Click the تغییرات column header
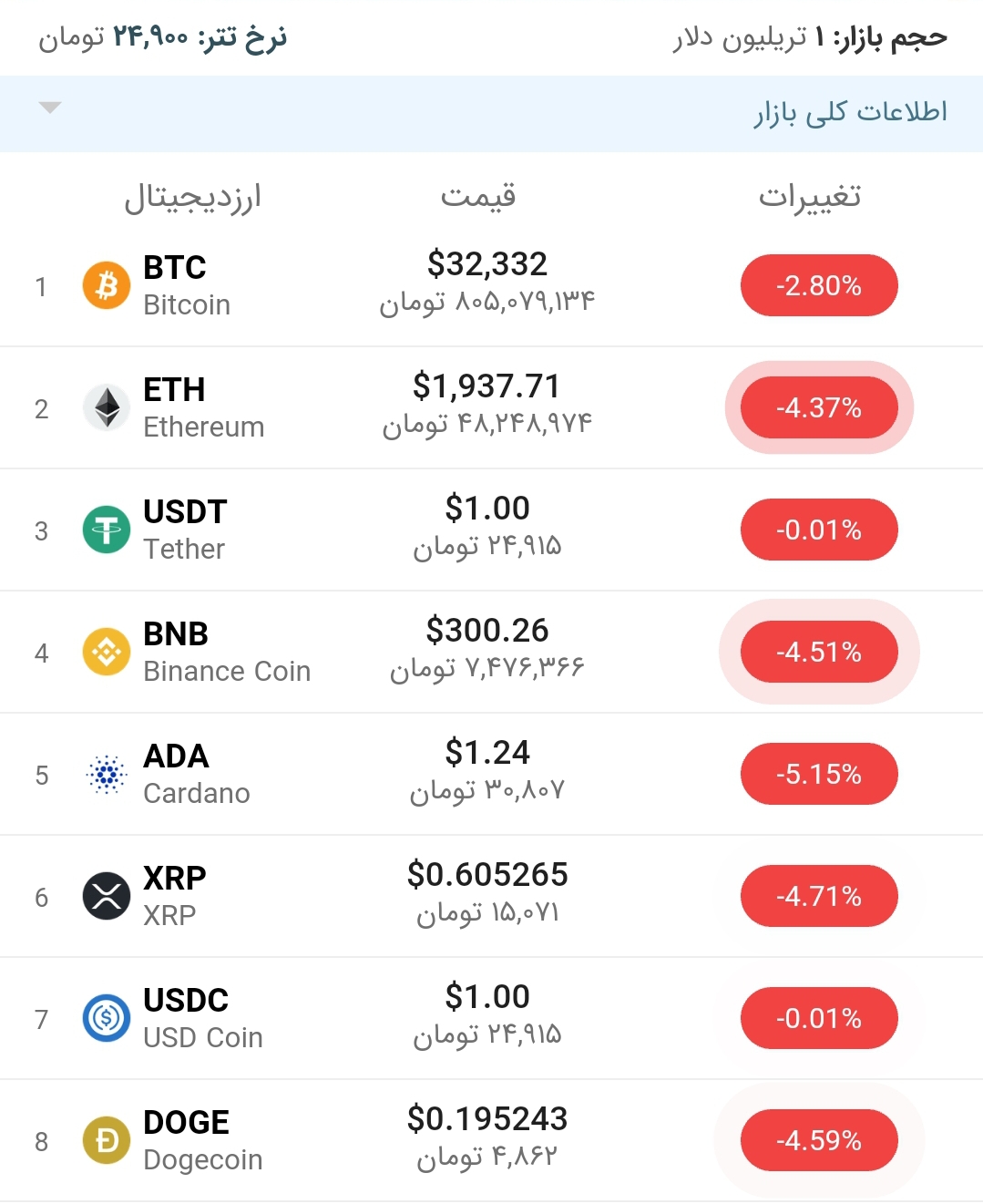983x1204 pixels. 811,195
